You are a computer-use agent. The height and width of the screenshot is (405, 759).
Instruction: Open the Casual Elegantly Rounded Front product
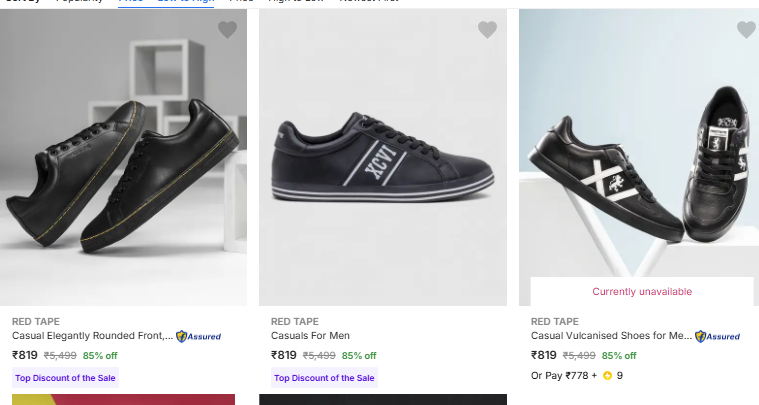click(92, 336)
